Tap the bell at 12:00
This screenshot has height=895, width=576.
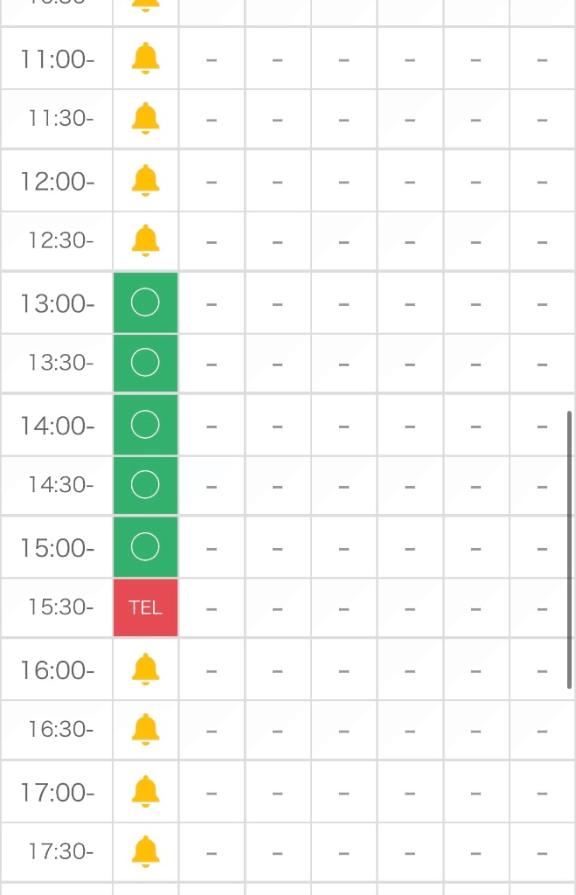click(146, 180)
